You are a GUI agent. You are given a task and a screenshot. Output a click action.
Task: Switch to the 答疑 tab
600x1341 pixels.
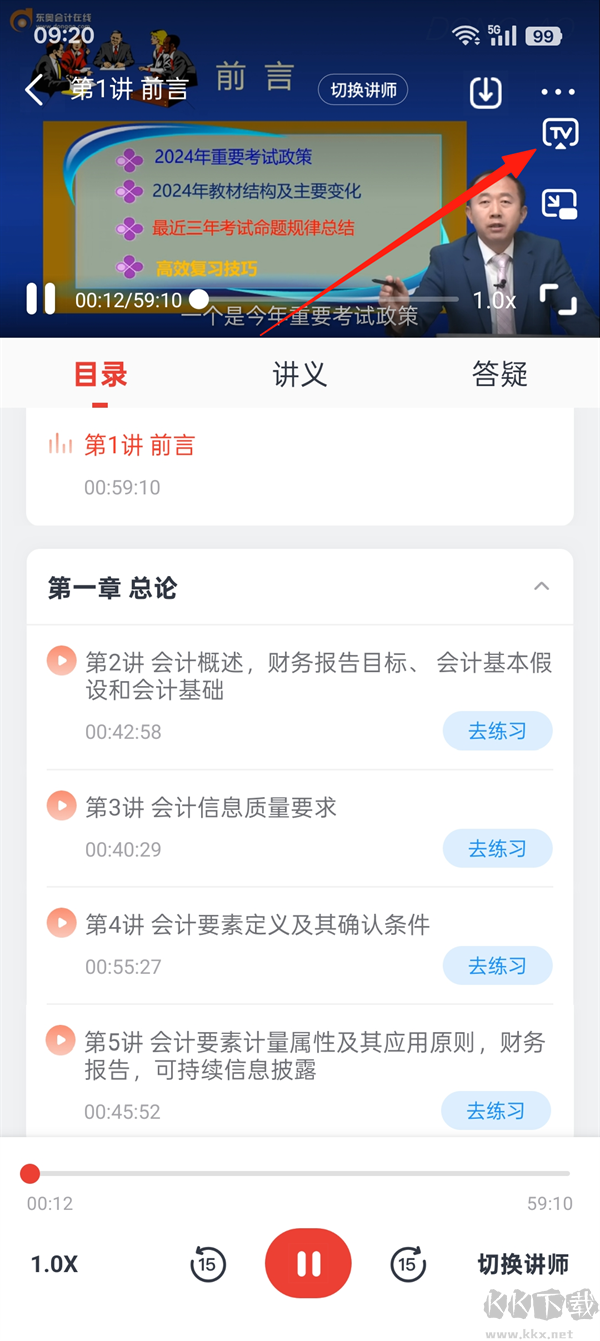pos(500,375)
